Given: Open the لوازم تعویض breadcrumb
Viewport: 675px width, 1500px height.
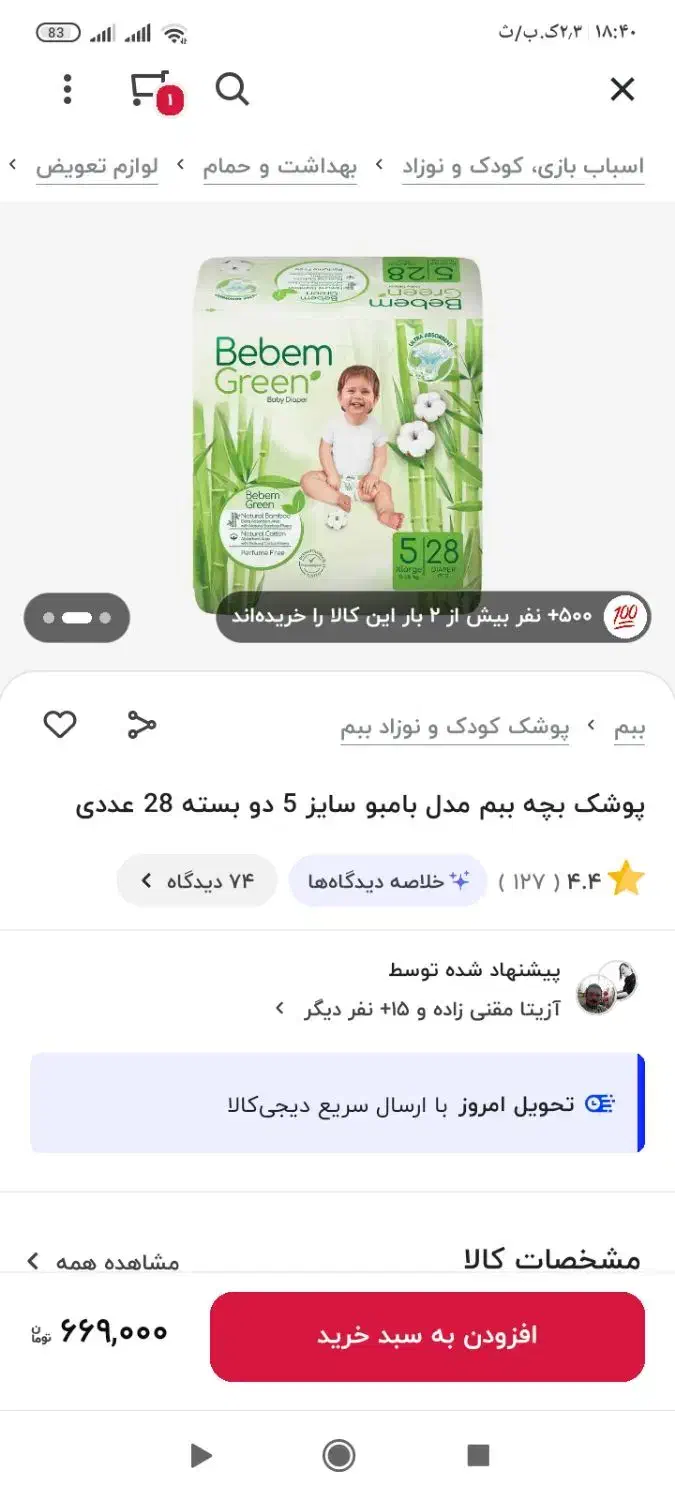Looking at the screenshot, I should coord(97,166).
